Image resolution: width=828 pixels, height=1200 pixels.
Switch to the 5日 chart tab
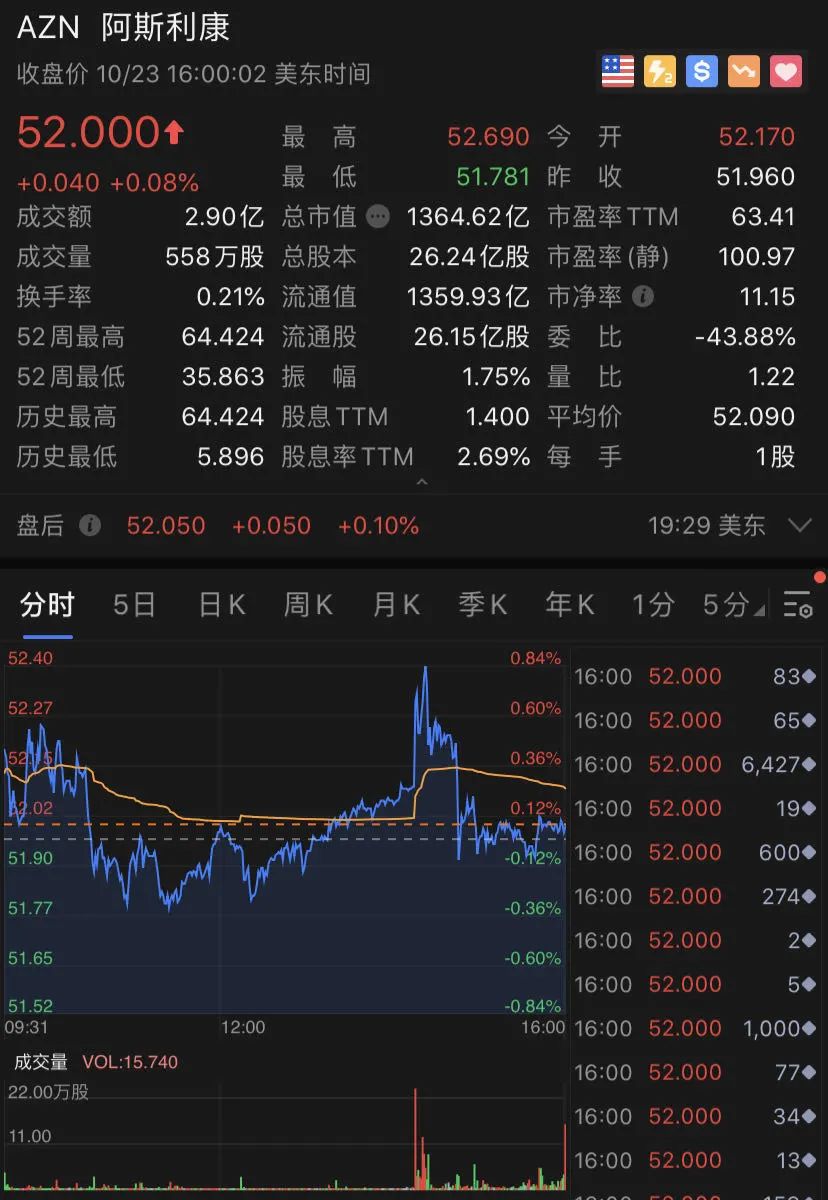point(134,605)
